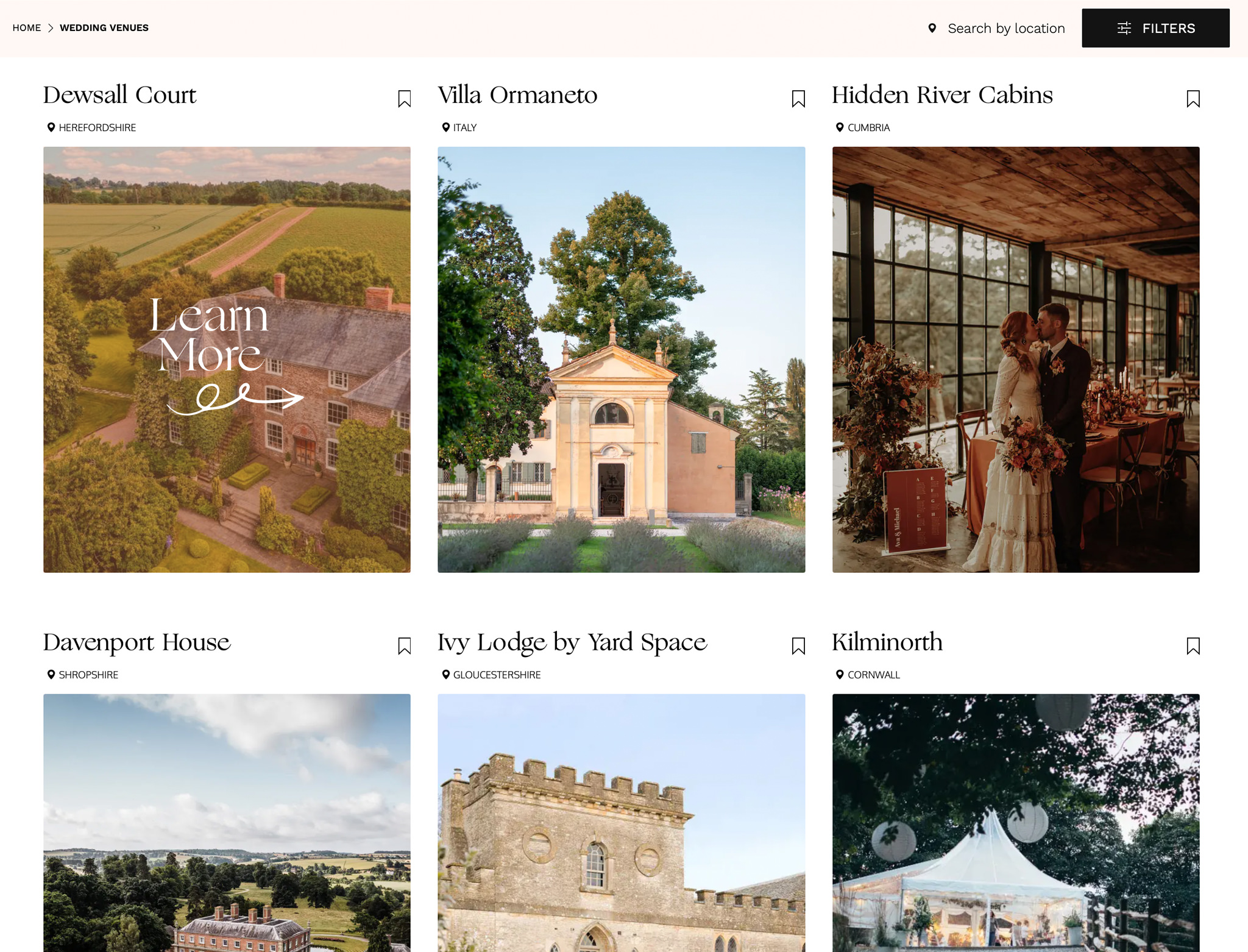Bookmark the Kilminorth venue

(x=1193, y=646)
